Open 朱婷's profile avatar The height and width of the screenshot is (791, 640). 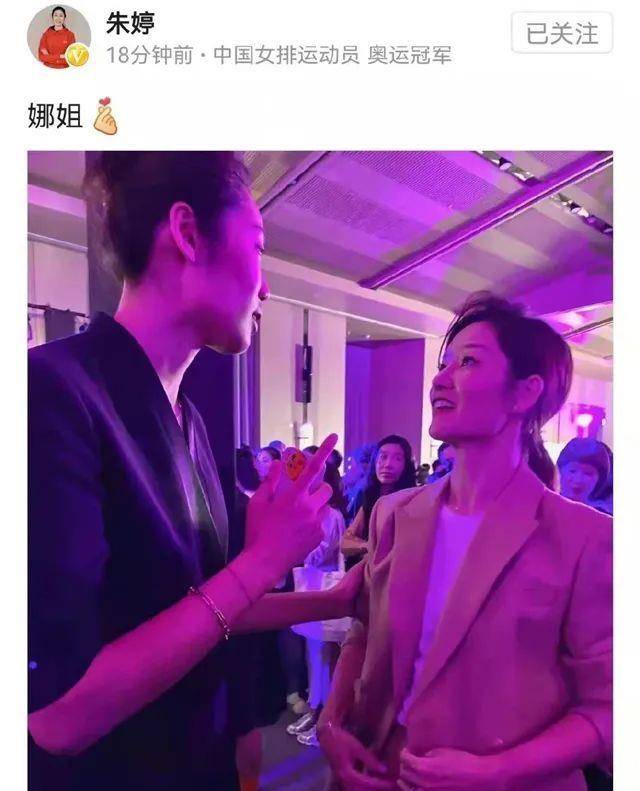(x=58, y=35)
